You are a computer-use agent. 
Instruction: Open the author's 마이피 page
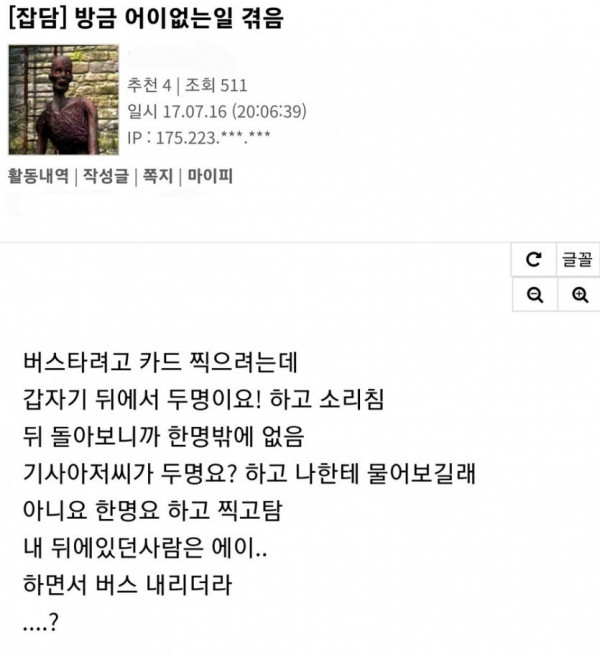[x=210, y=176]
